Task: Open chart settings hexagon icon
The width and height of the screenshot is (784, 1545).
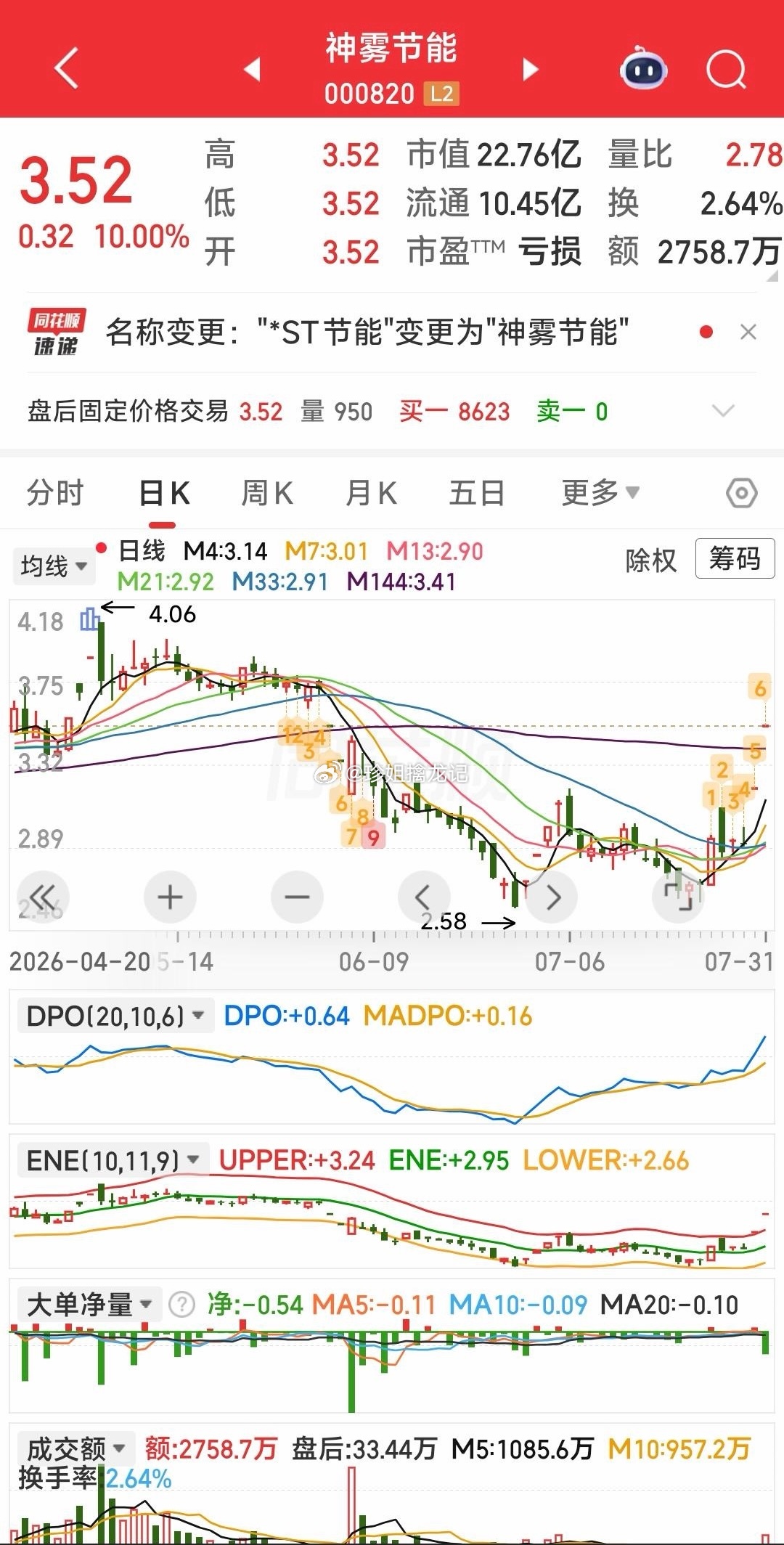Action: 741,494
